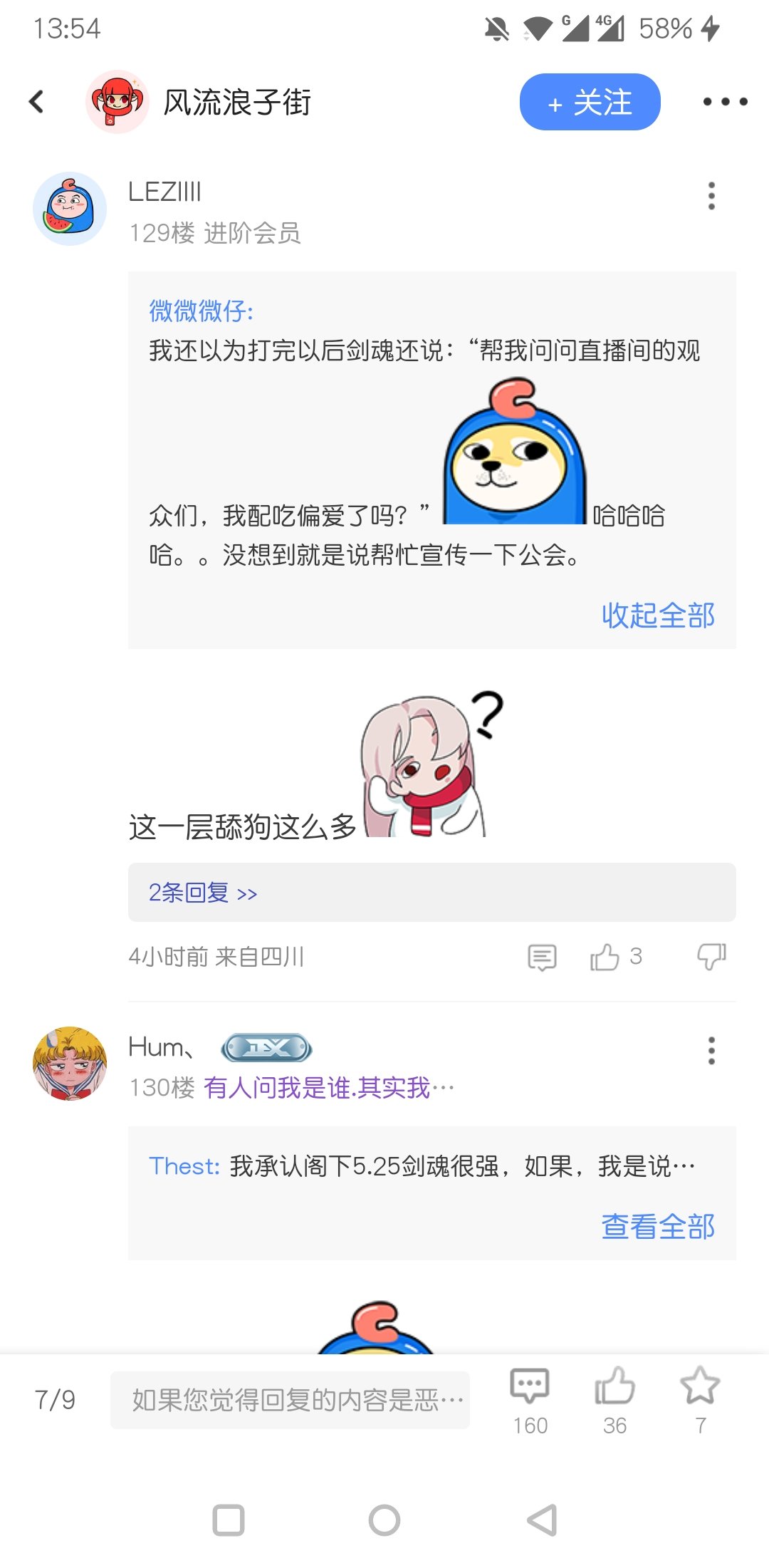The width and height of the screenshot is (769, 1568).
Task: Tap the system home button
Action: tap(384, 1520)
